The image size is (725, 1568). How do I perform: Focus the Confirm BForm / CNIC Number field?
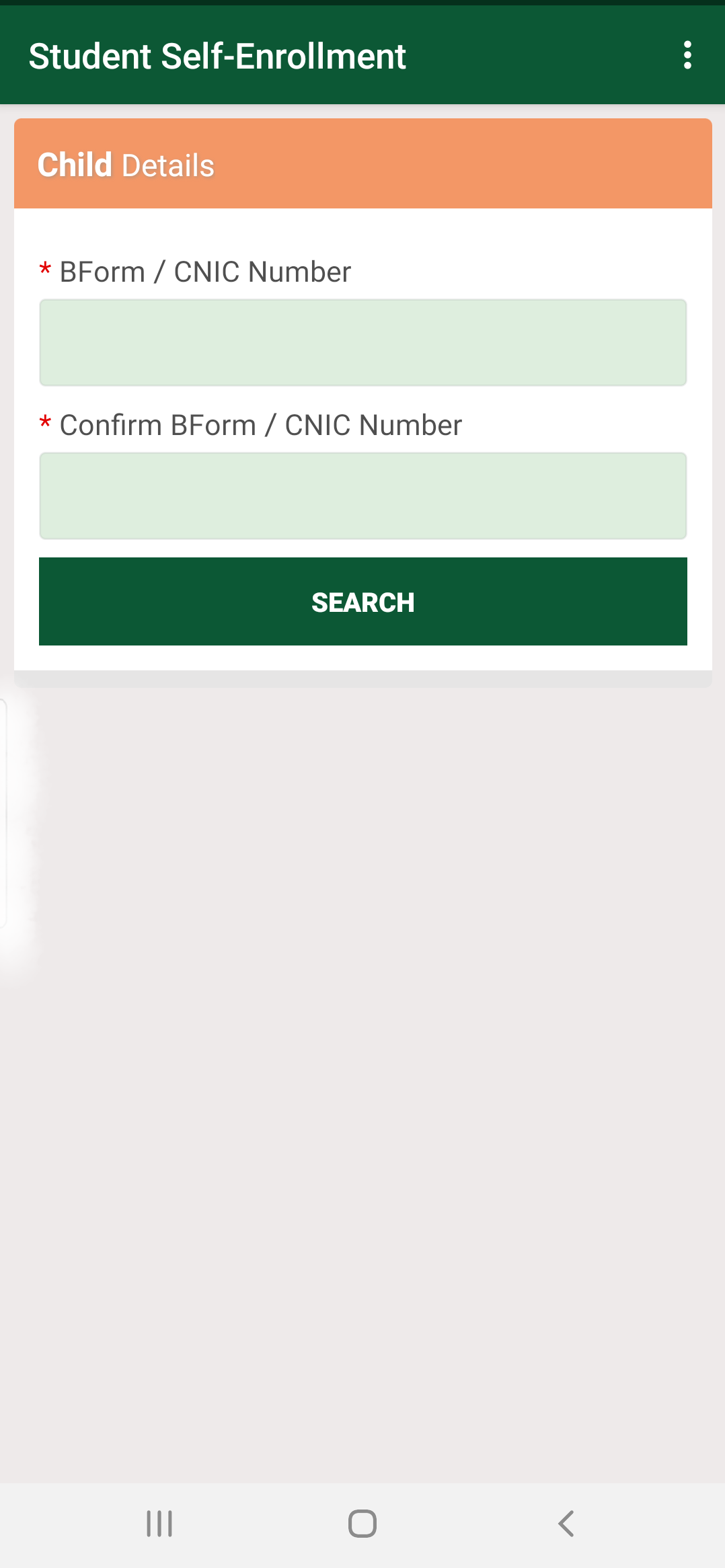coord(362,496)
